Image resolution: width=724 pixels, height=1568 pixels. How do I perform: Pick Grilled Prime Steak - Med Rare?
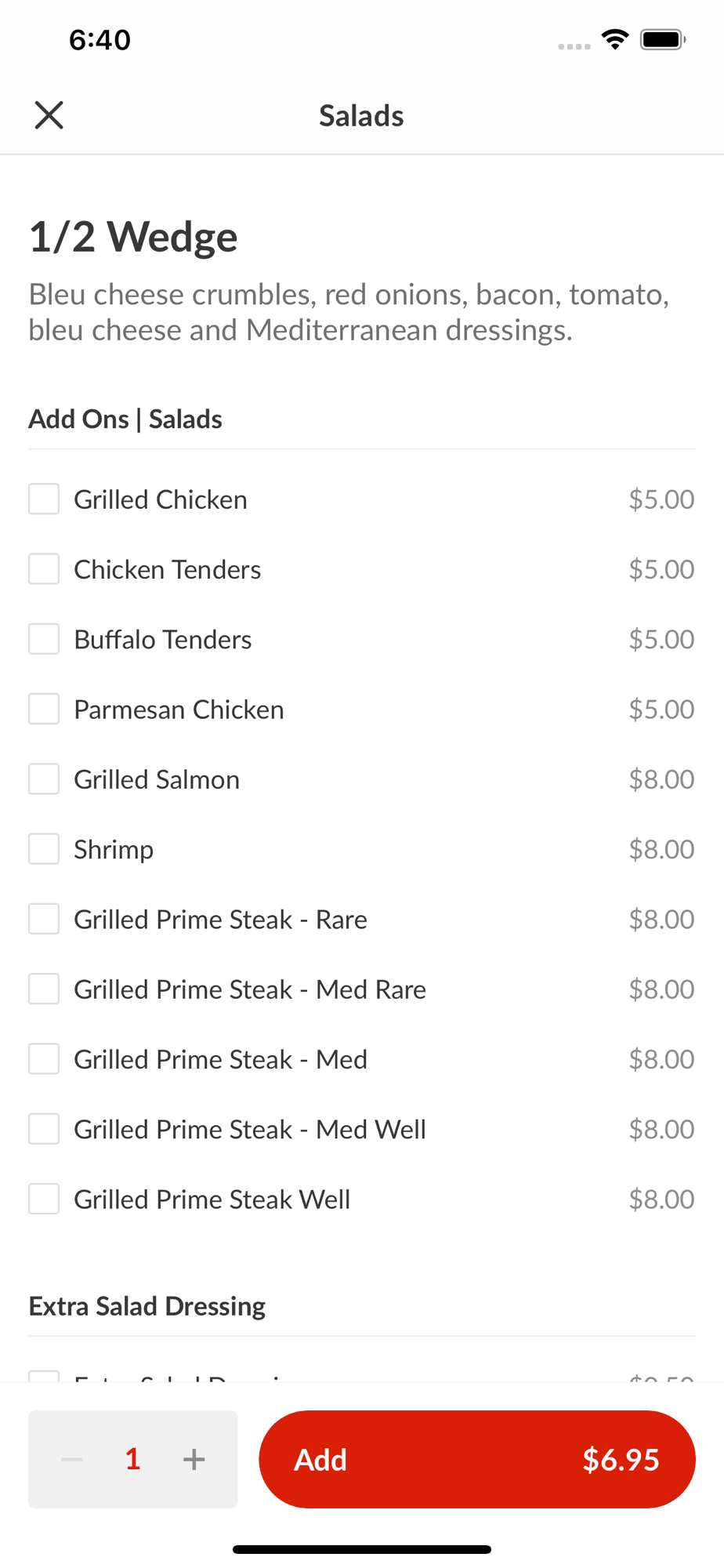44,989
